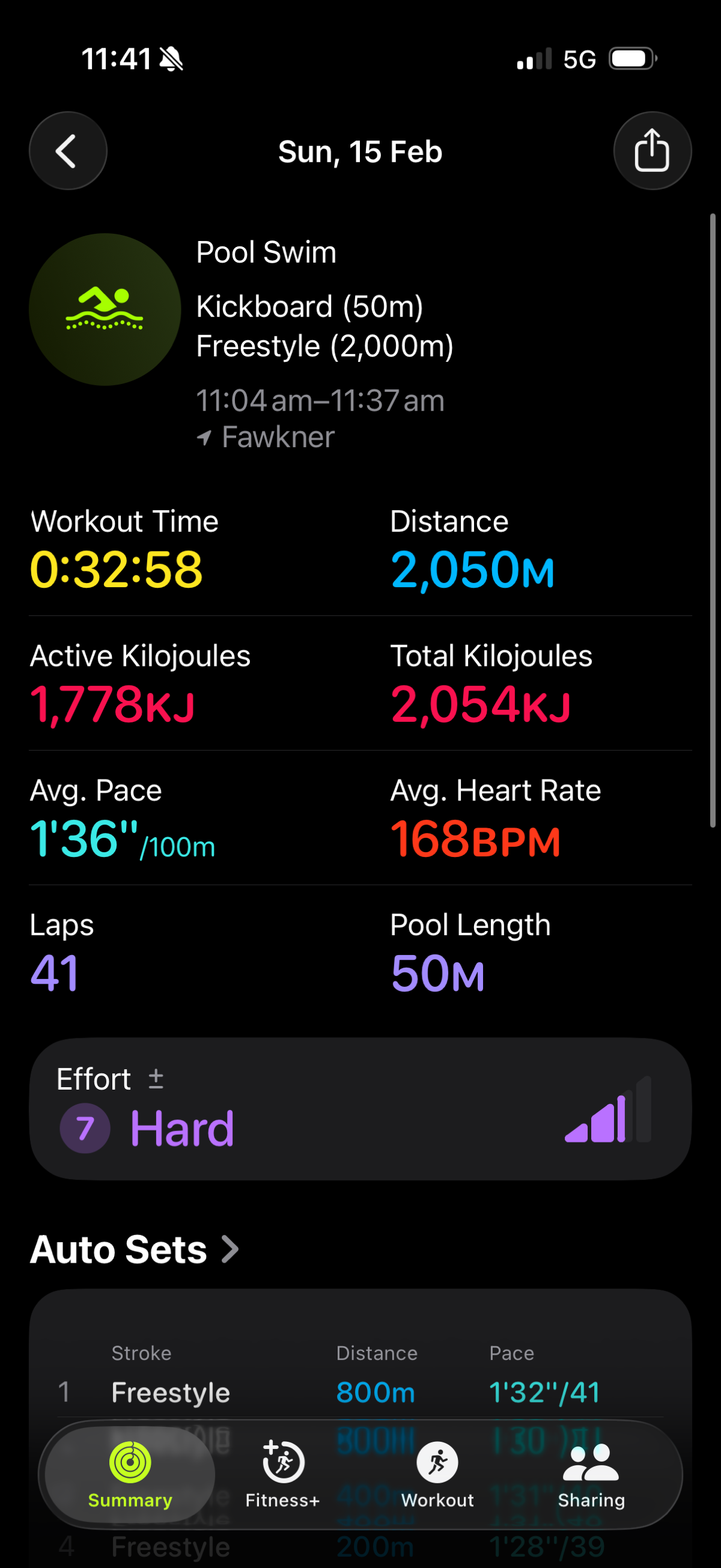Viewport: 721px width, 1568px height.
Task: Expand the Auto Sets details
Action: click(135, 1249)
